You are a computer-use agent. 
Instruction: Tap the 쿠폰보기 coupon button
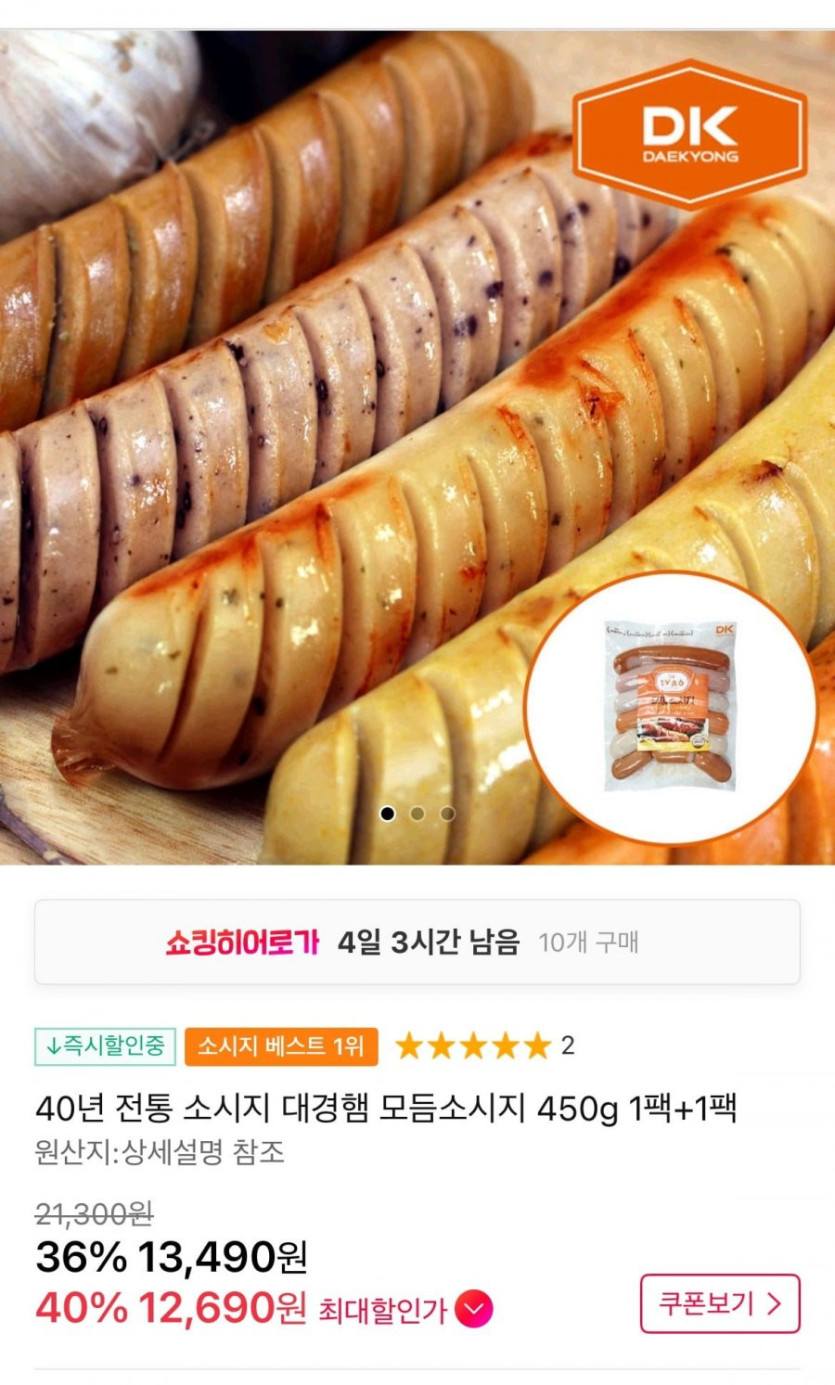click(719, 1303)
